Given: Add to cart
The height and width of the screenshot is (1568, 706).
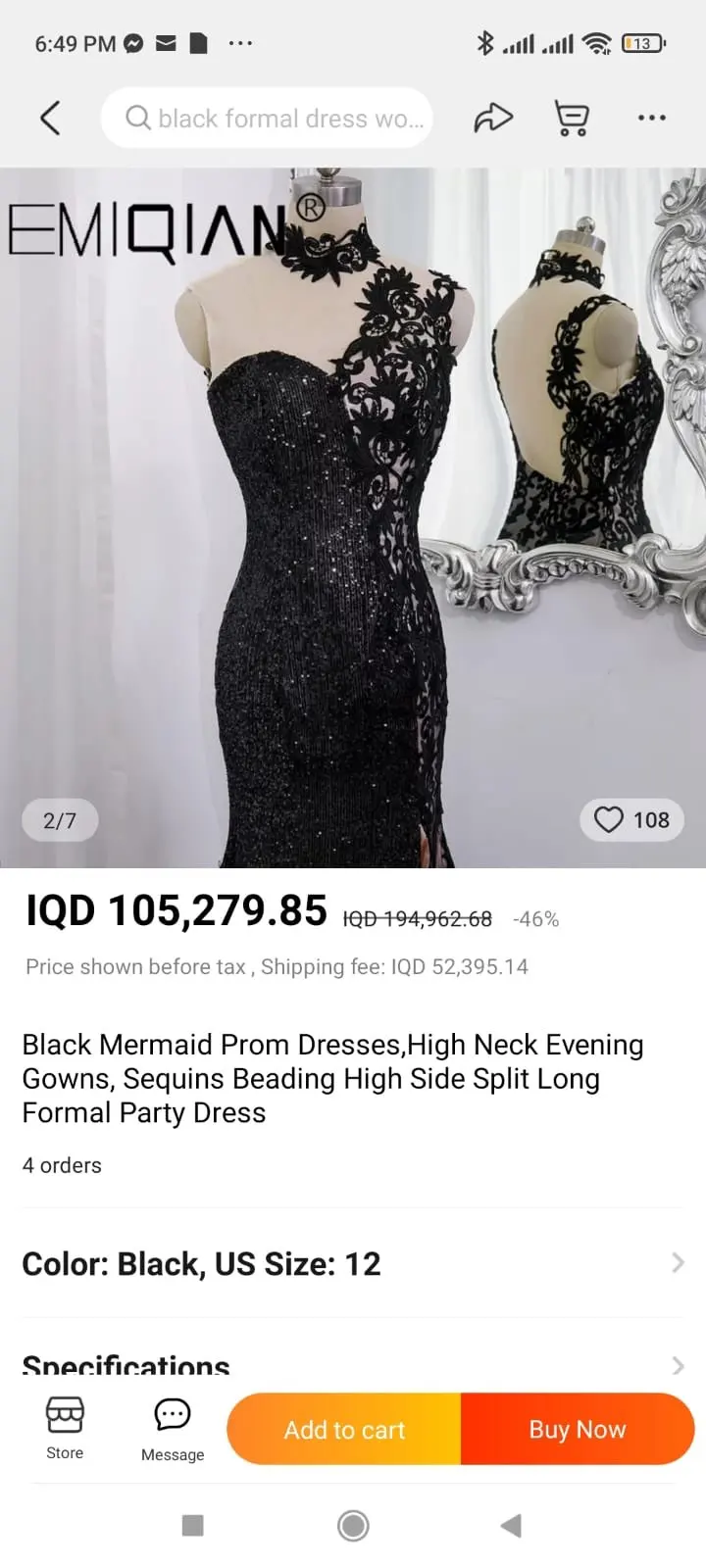Looking at the screenshot, I should [x=344, y=1430].
